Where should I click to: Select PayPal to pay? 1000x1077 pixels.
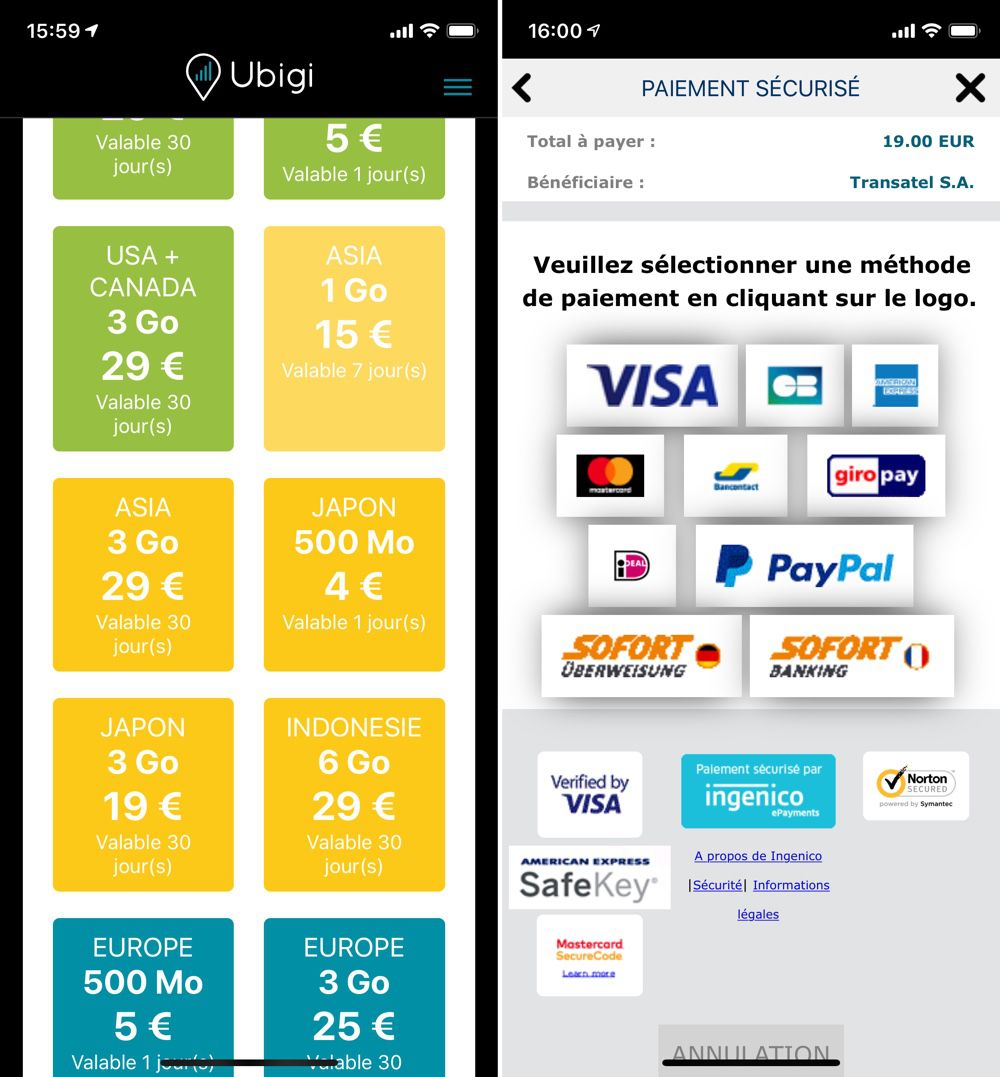click(x=804, y=567)
